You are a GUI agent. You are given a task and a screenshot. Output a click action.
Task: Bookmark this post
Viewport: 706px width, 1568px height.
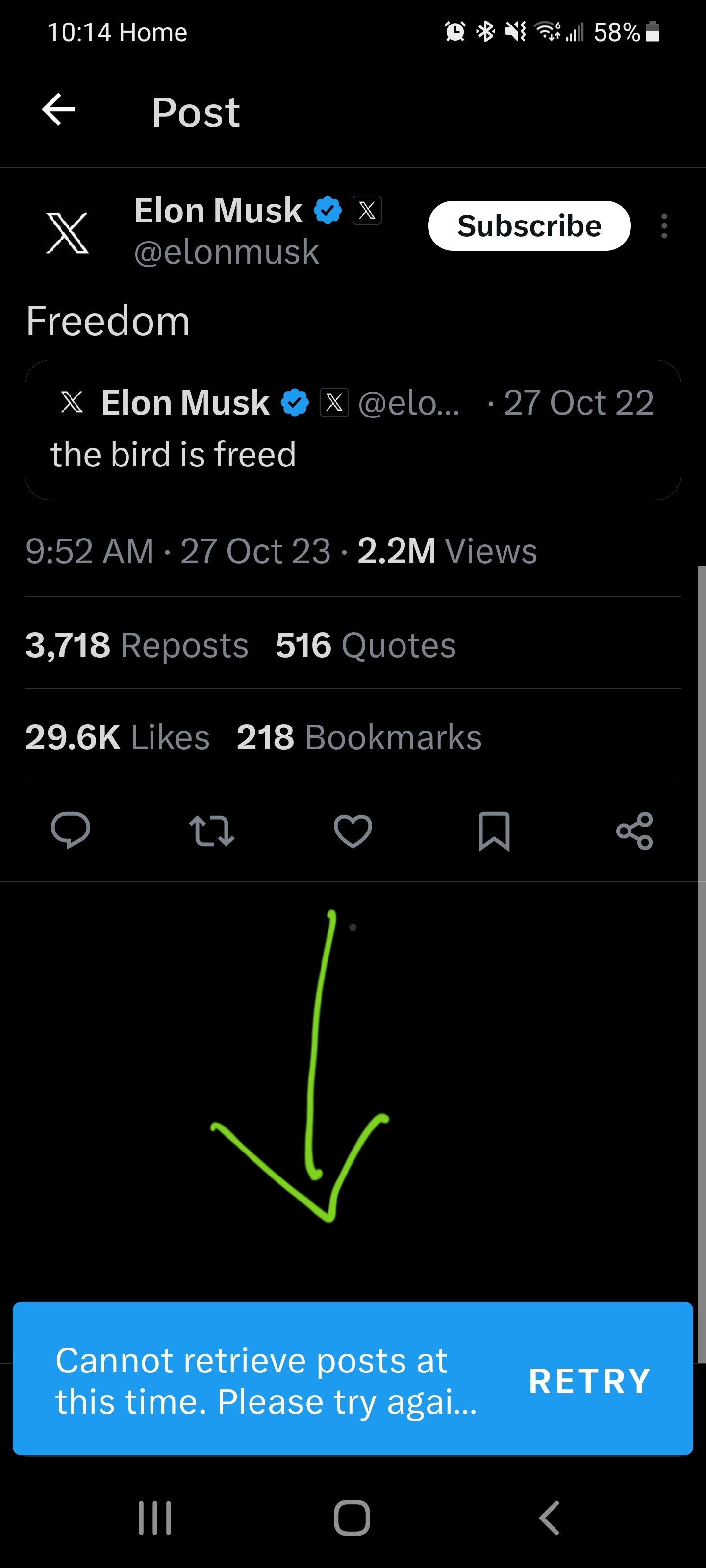pyautogui.click(x=494, y=830)
